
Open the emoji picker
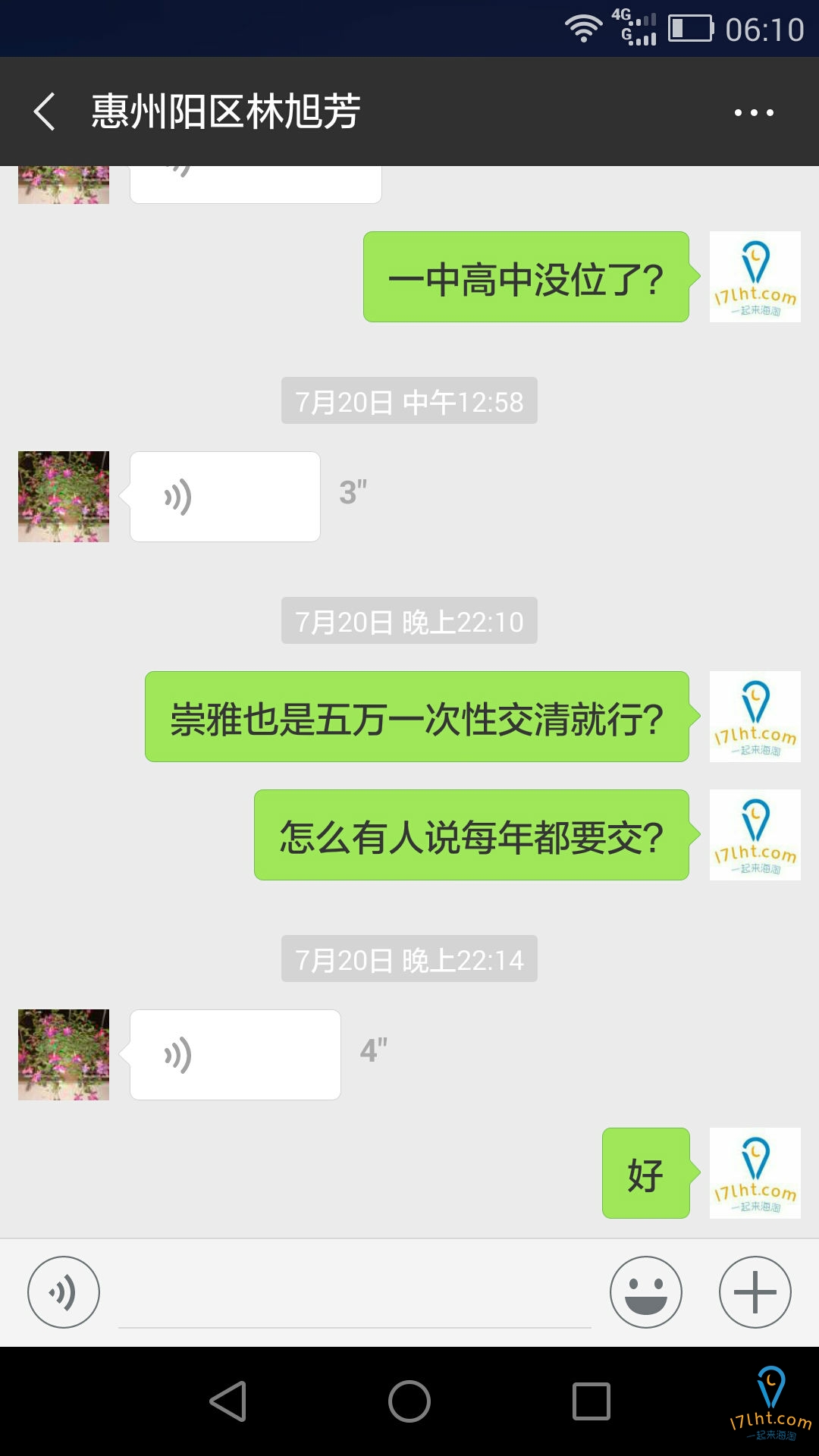click(646, 1292)
